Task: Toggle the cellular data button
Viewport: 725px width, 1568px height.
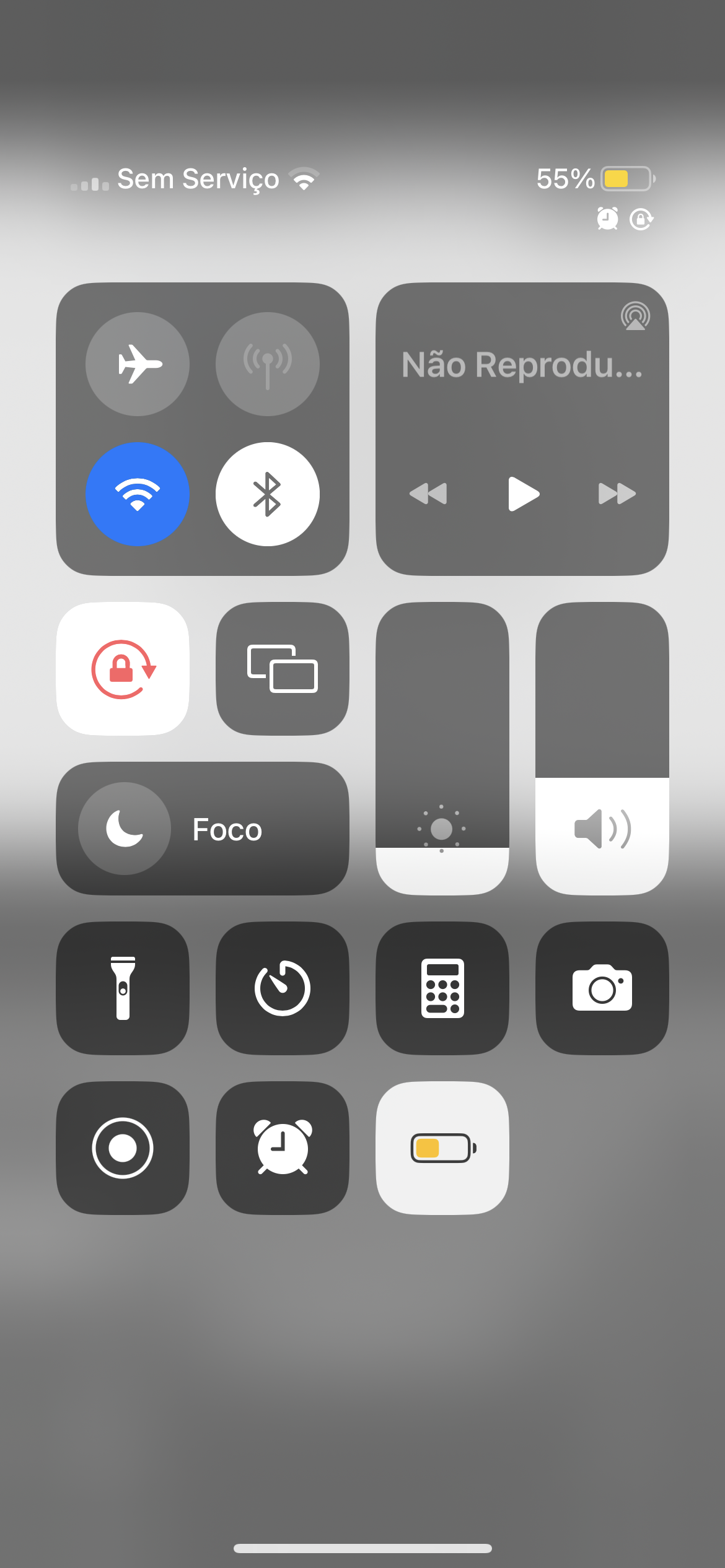Action: pyautogui.click(x=268, y=364)
